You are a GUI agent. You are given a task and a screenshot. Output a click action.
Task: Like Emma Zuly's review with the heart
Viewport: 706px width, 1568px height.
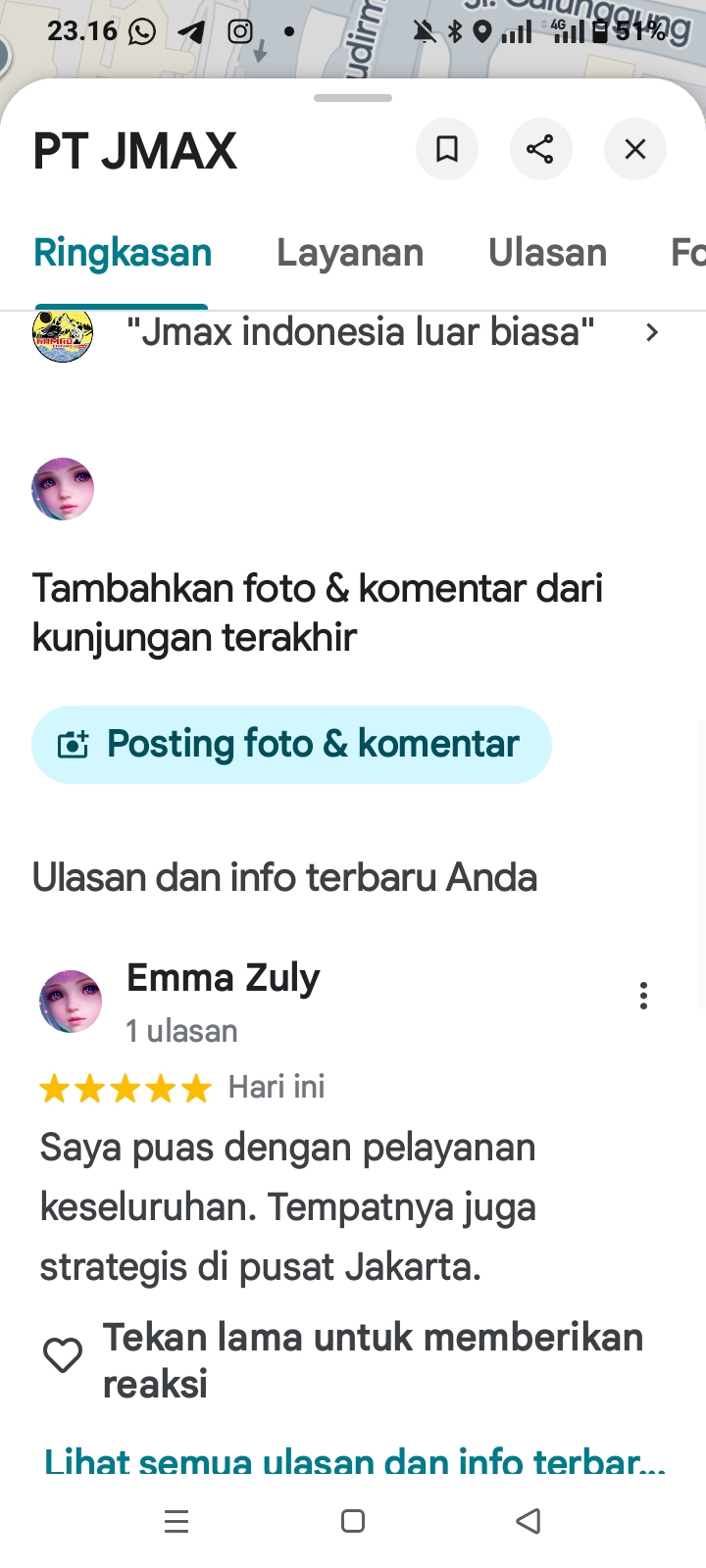[63, 1356]
